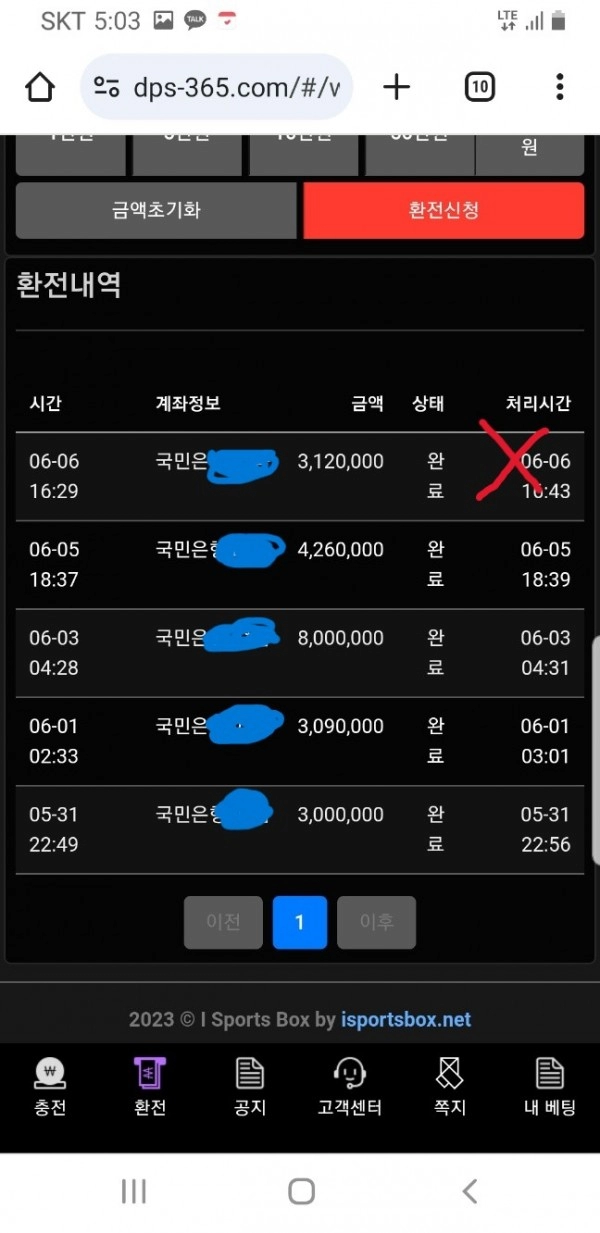Show the open tabs switcher
The height and width of the screenshot is (1233, 600).
(x=480, y=88)
